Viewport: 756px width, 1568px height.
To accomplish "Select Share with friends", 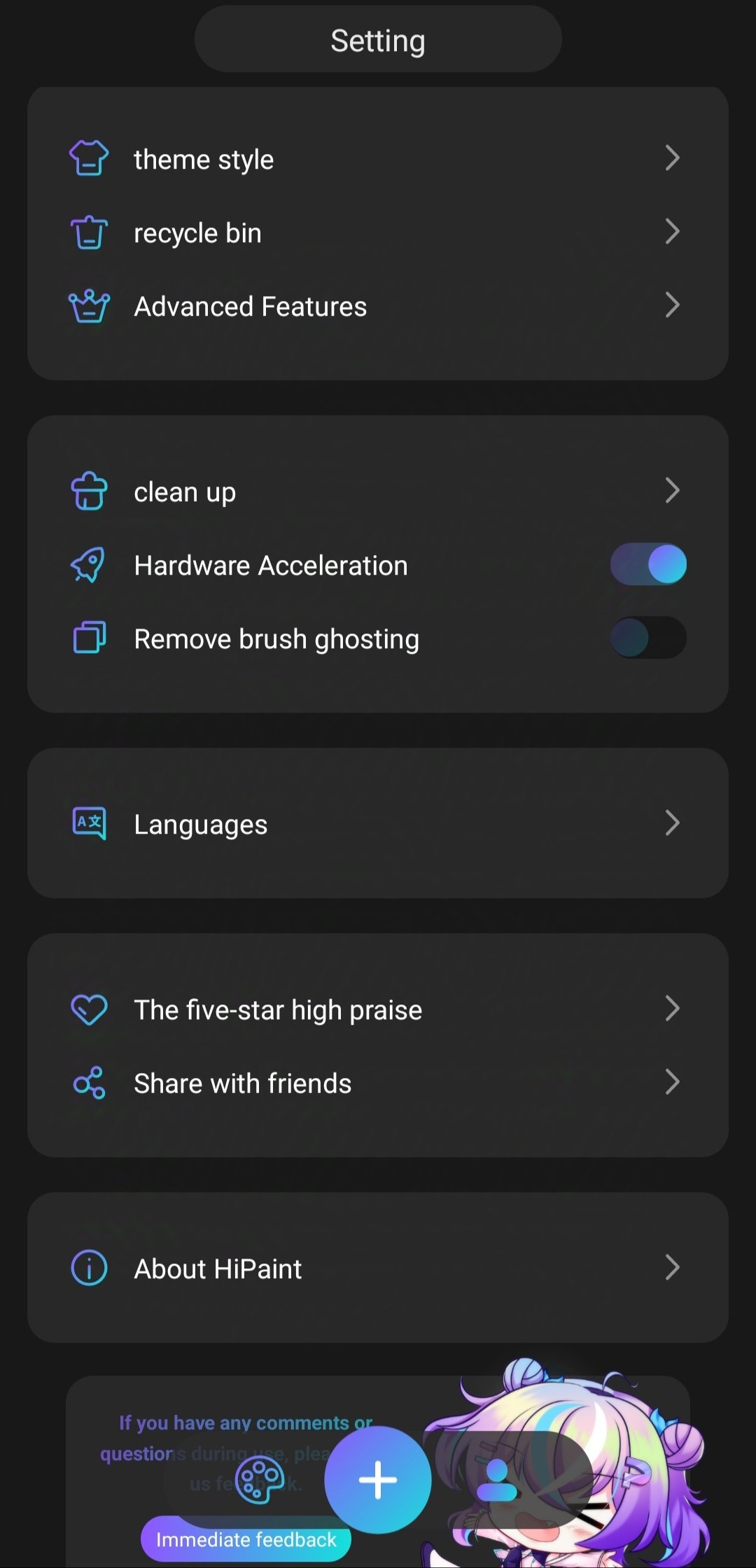I will (x=378, y=1083).
